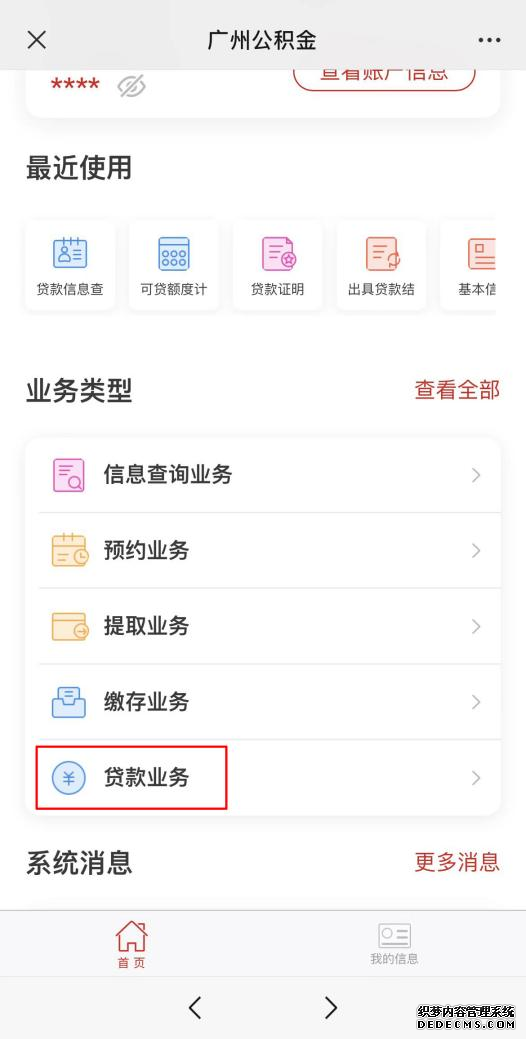The width and height of the screenshot is (526, 1039).
Task: Switch to 我的信息 tab
Action: pyautogui.click(x=394, y=944)
